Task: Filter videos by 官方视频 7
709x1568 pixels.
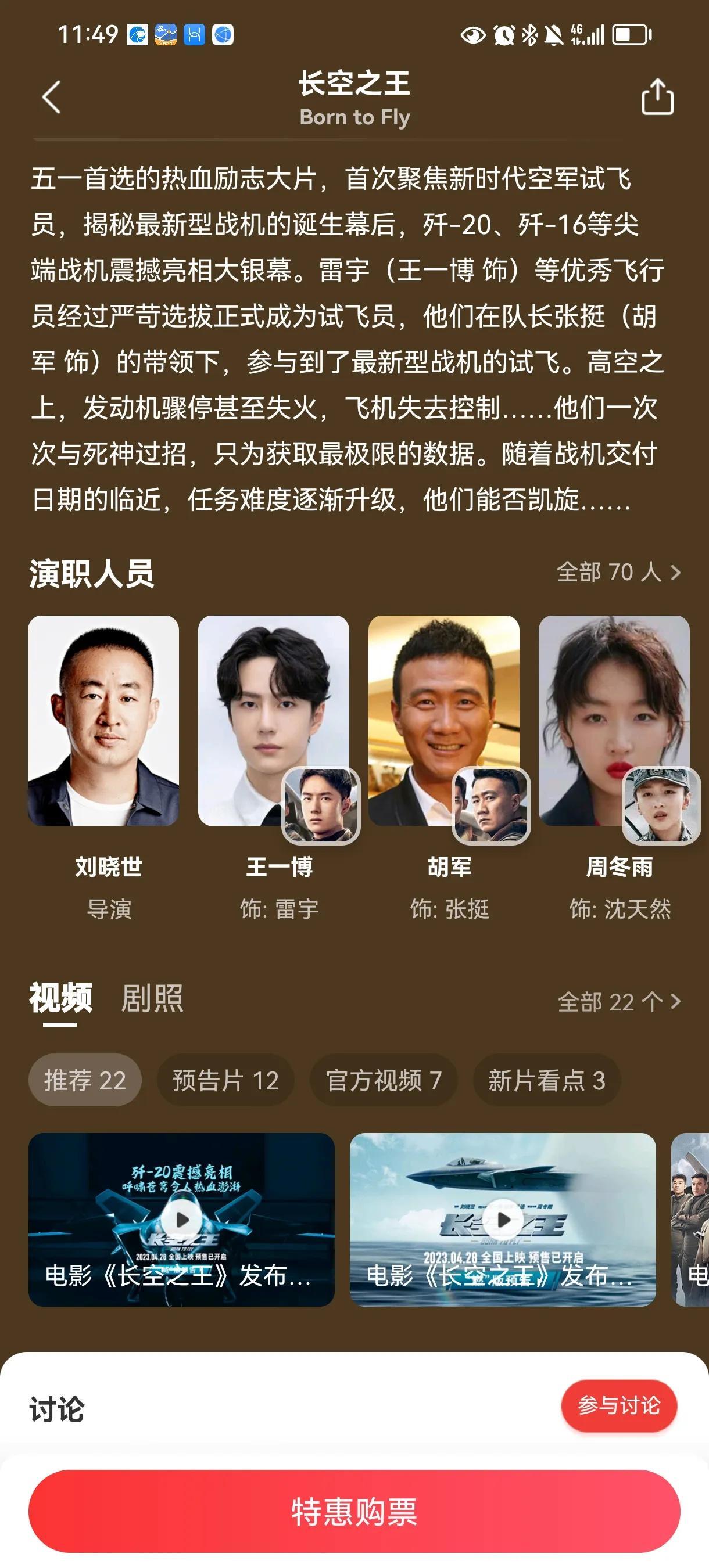Action: (384, 1080)
